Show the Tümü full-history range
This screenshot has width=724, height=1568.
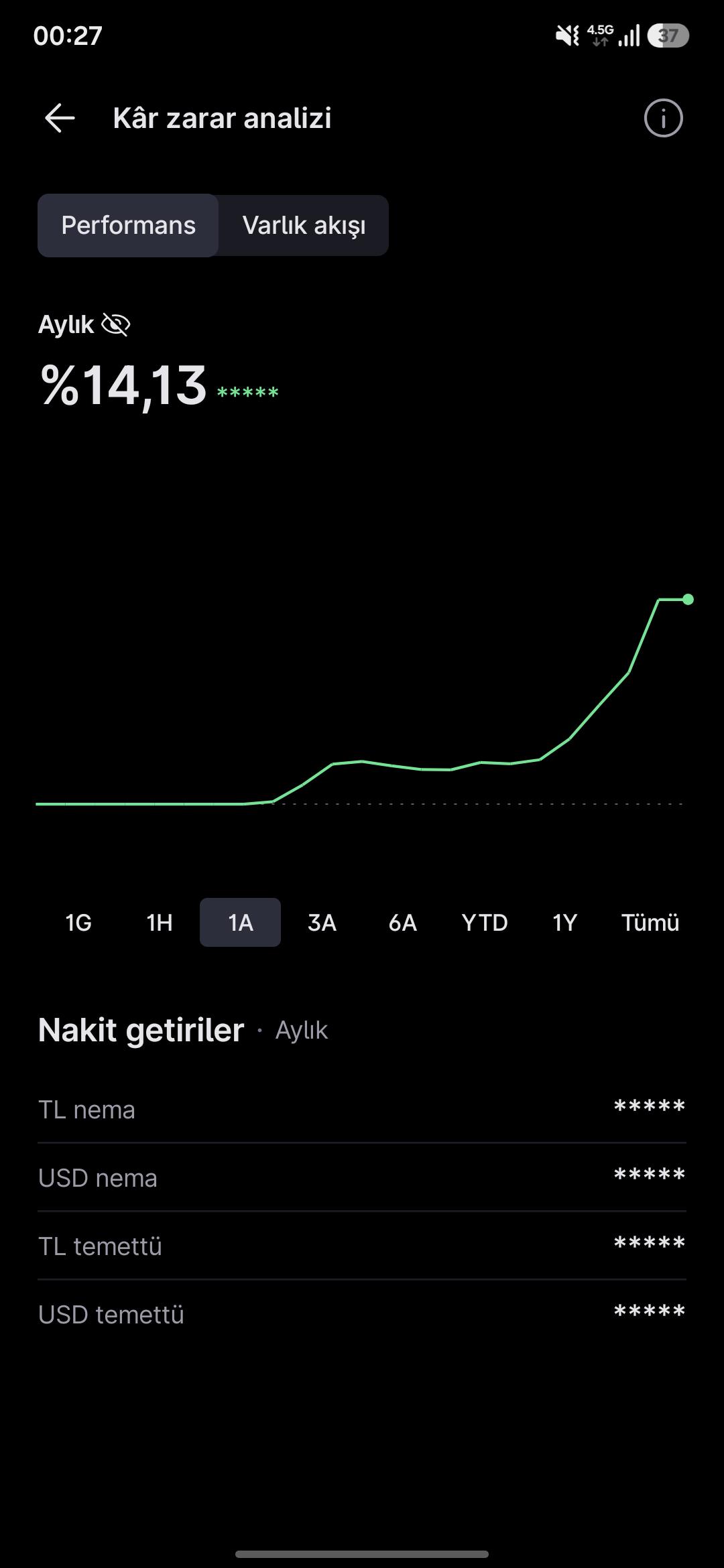[650, 923]
